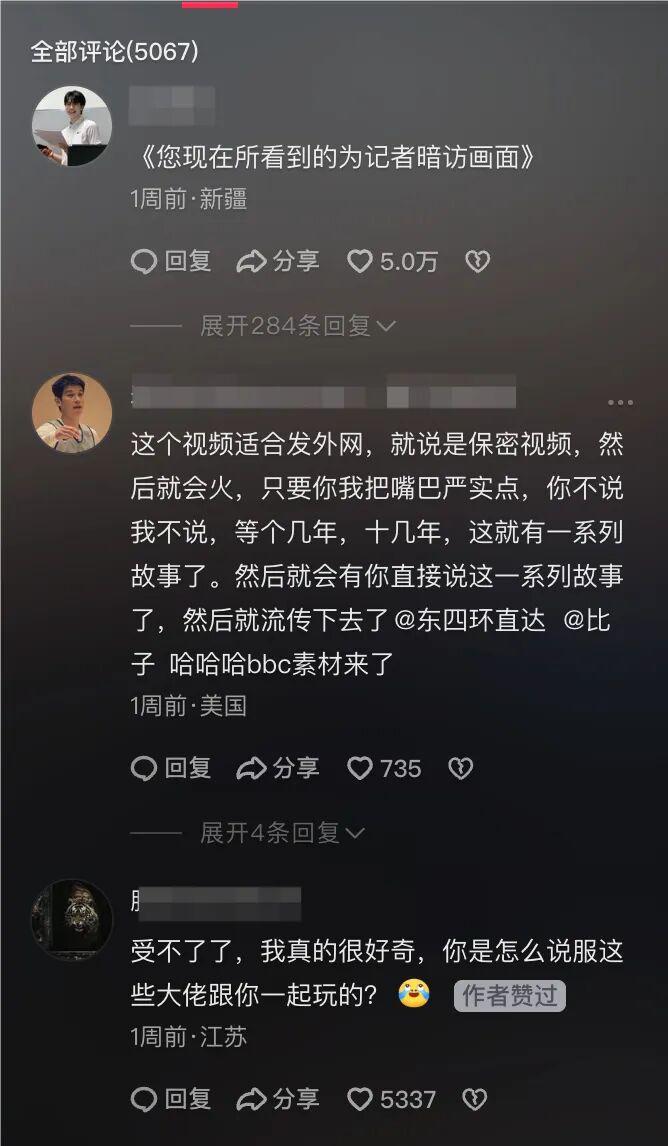The width and height of the screenshot is (668, 1146).
Task: Open the profile picture of the 新疆 commenter
Action: (x=72, y=126)
